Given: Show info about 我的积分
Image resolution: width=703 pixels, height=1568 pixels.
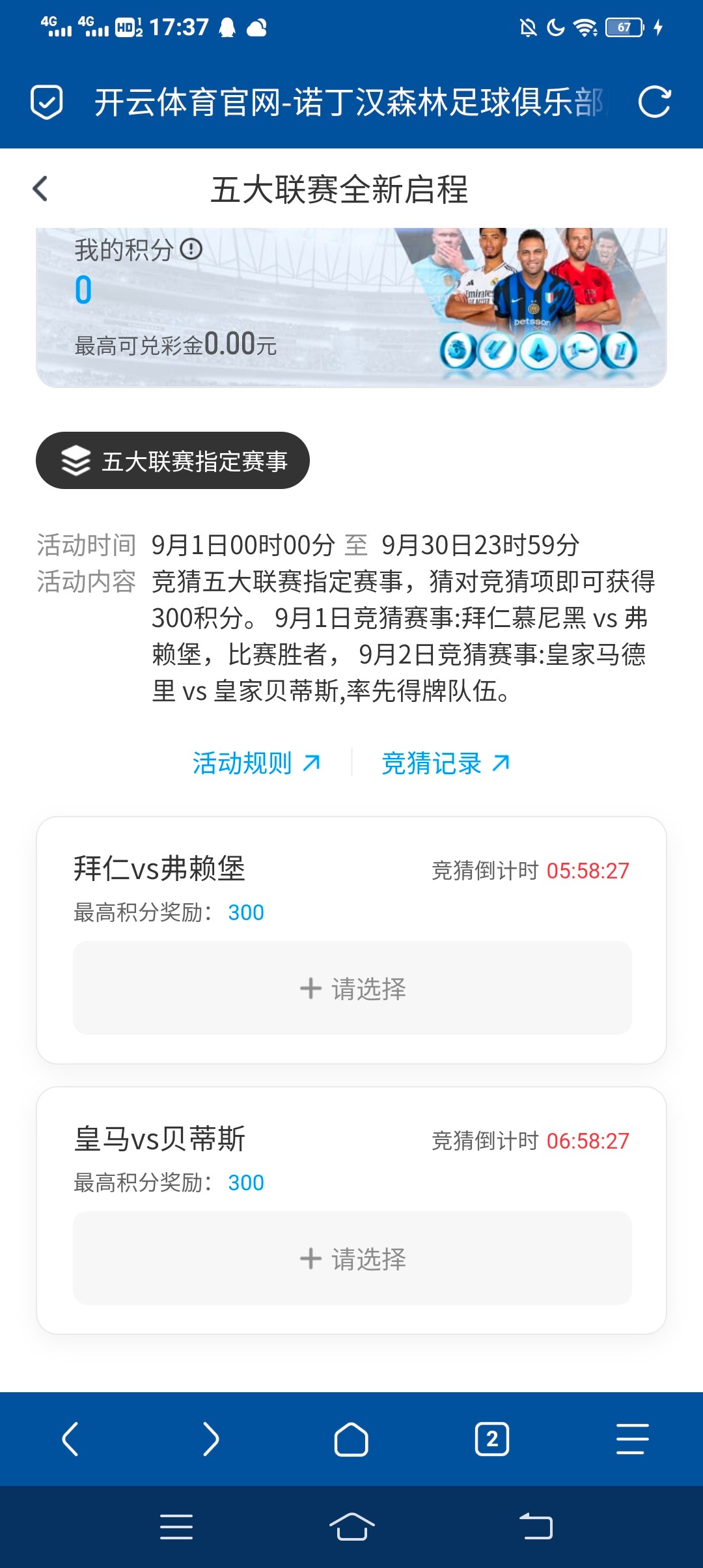Looking at the screenshot, I should coord(191,249).
